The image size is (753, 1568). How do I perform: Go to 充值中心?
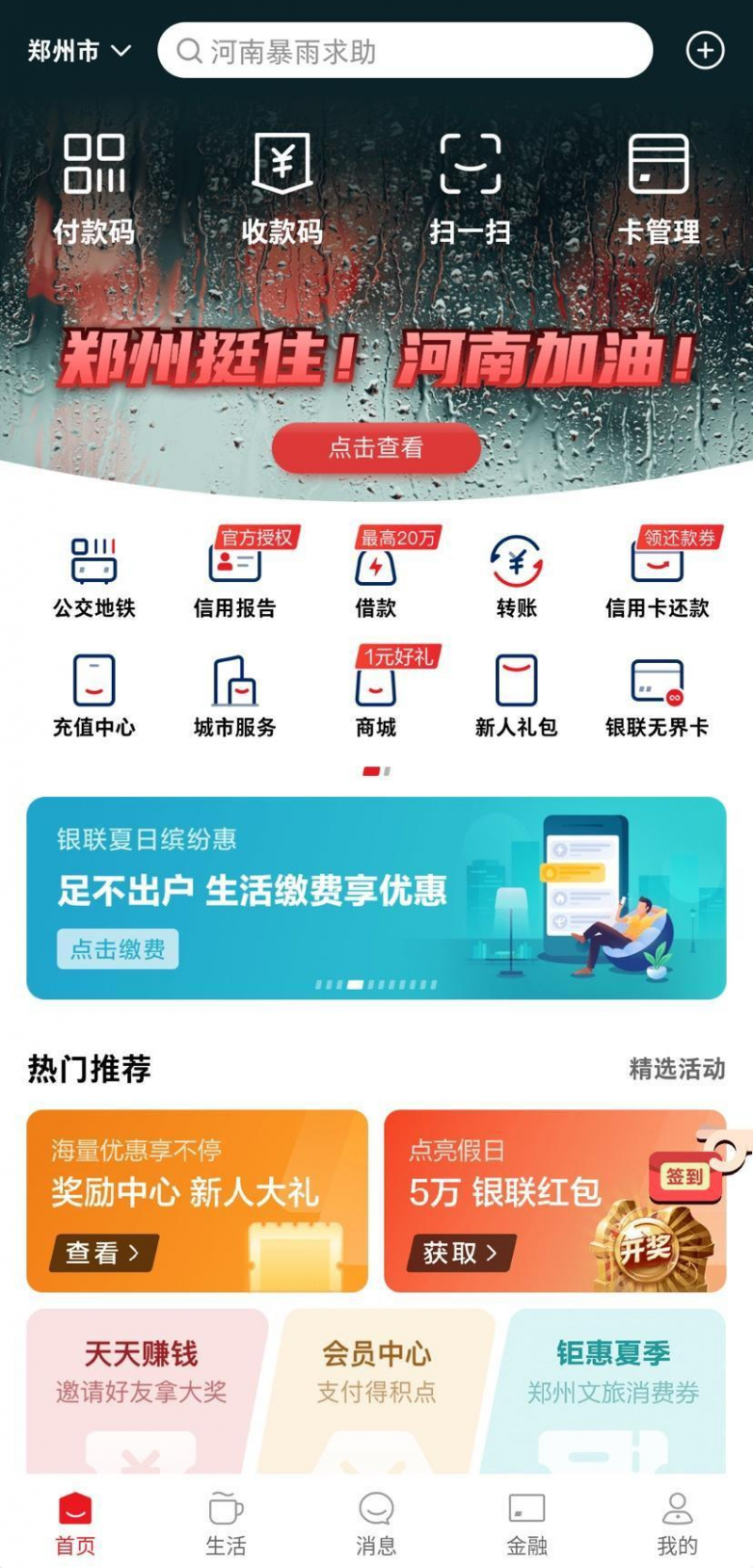(x=94, y=696)
